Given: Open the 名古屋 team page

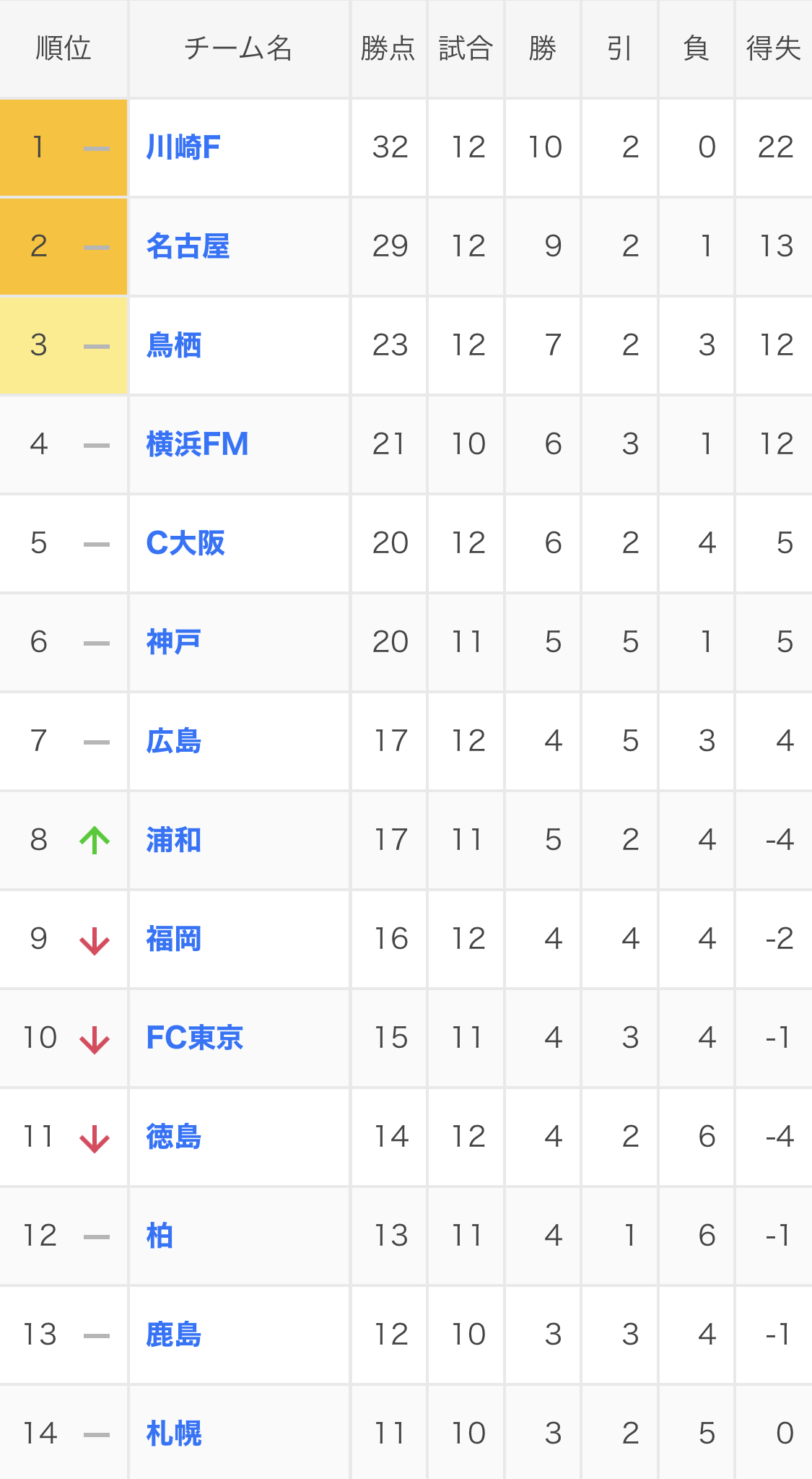Looking at the screenshot, I should click(x=188, y=246).
